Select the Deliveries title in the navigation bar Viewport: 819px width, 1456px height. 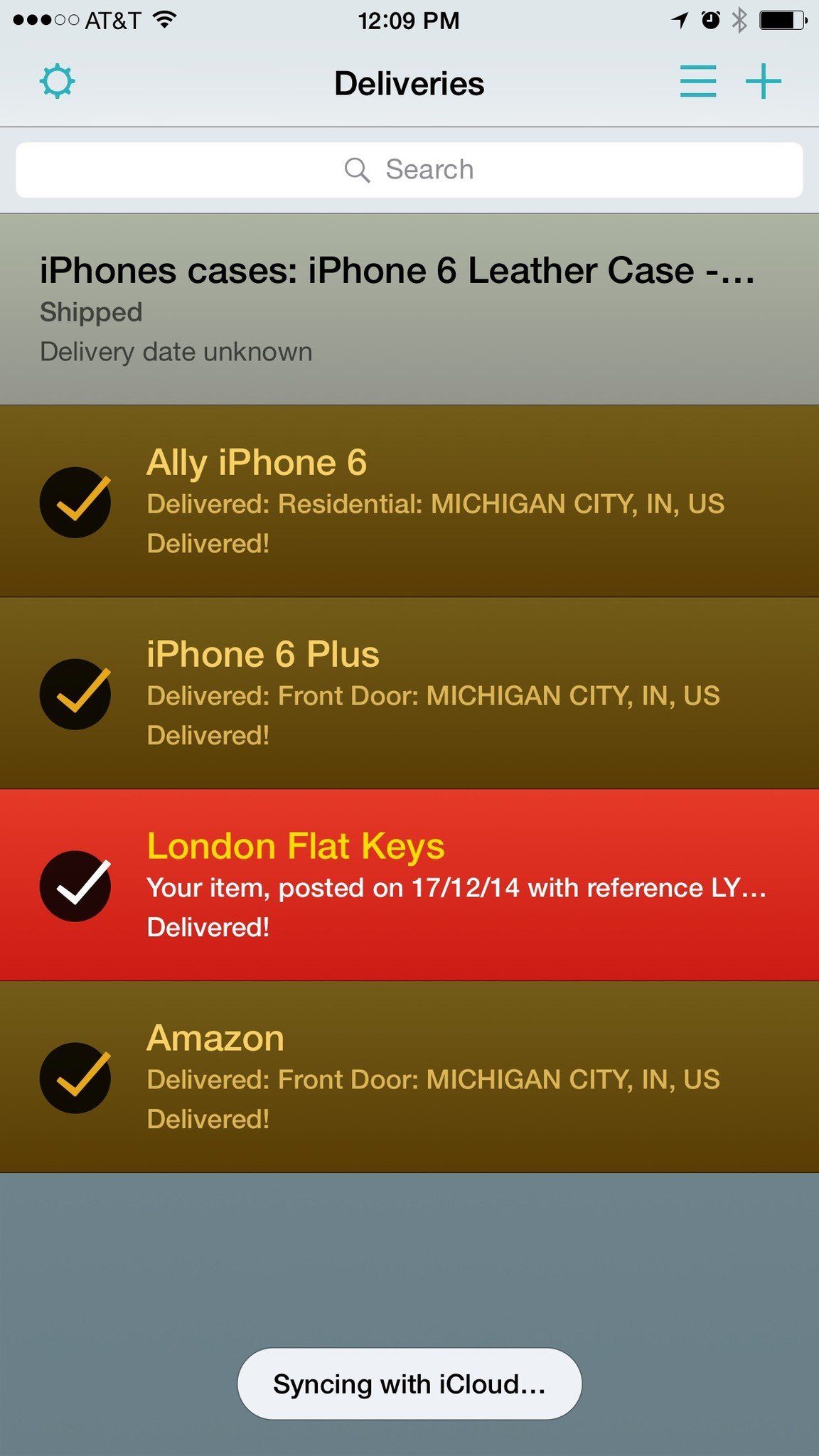coord(409,82)
